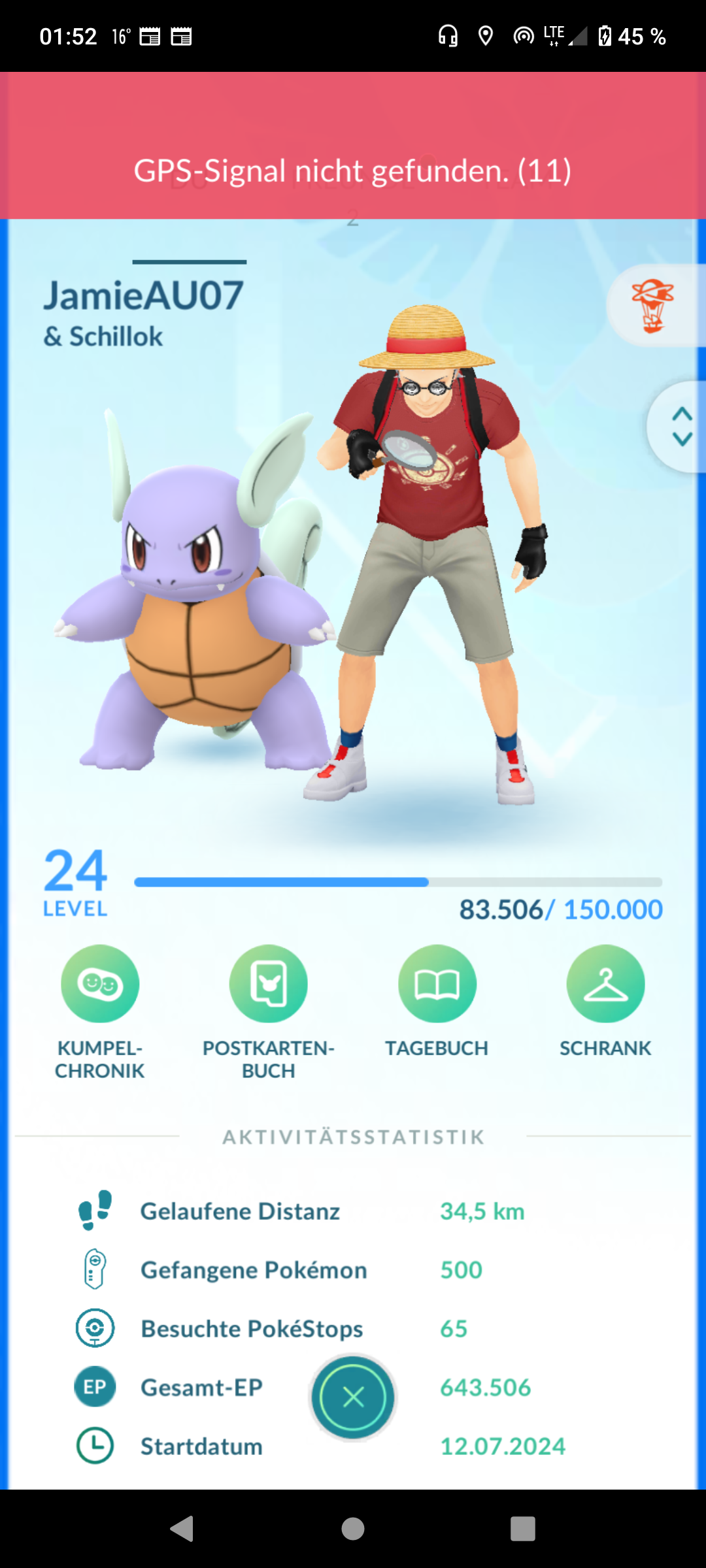Tap the clock icon next to Startdatum
The image size is (706, 1568).
click(95, 1445)
